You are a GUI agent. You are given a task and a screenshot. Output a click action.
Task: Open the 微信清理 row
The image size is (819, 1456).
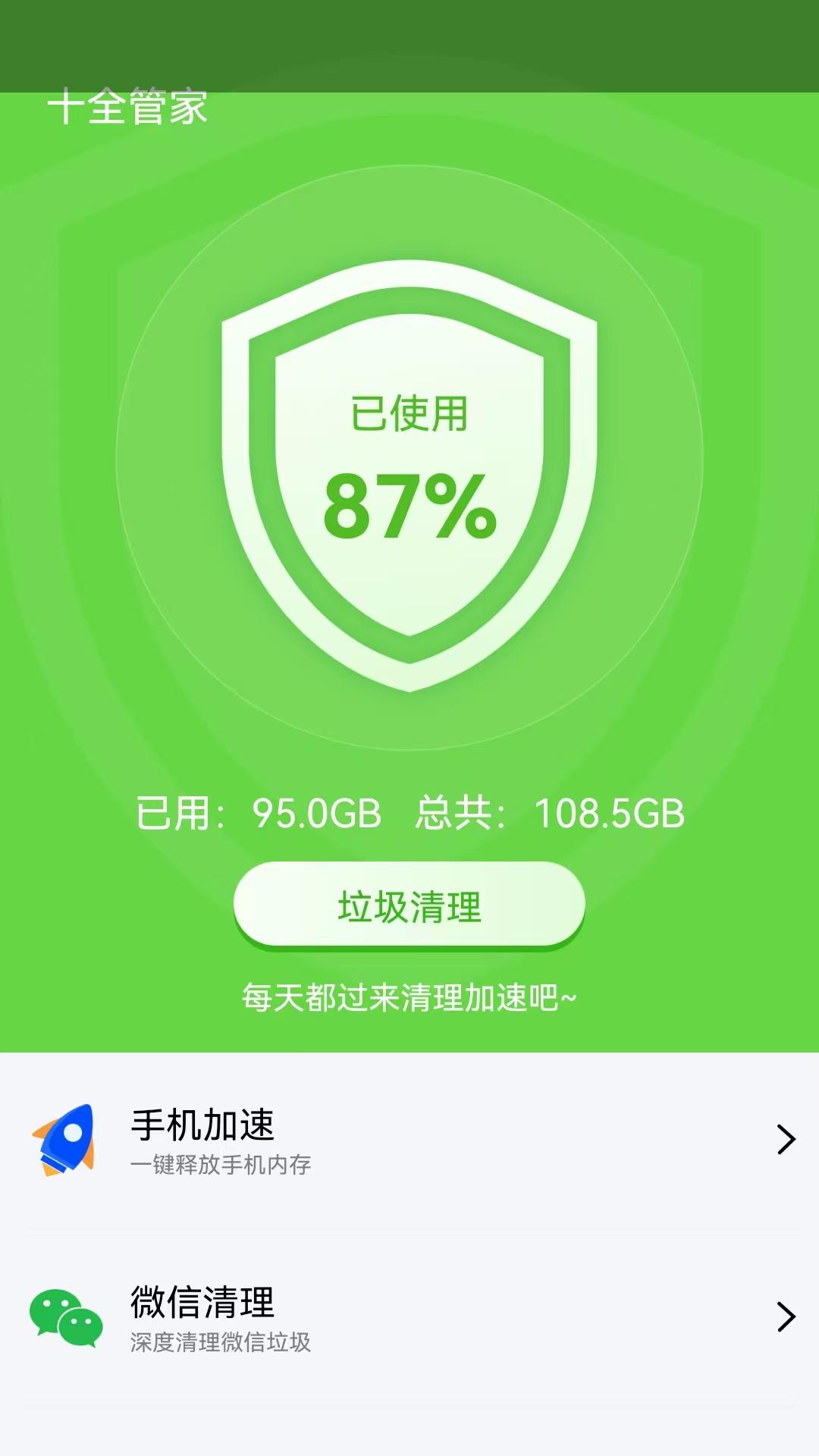click(x=409, y=1318)
